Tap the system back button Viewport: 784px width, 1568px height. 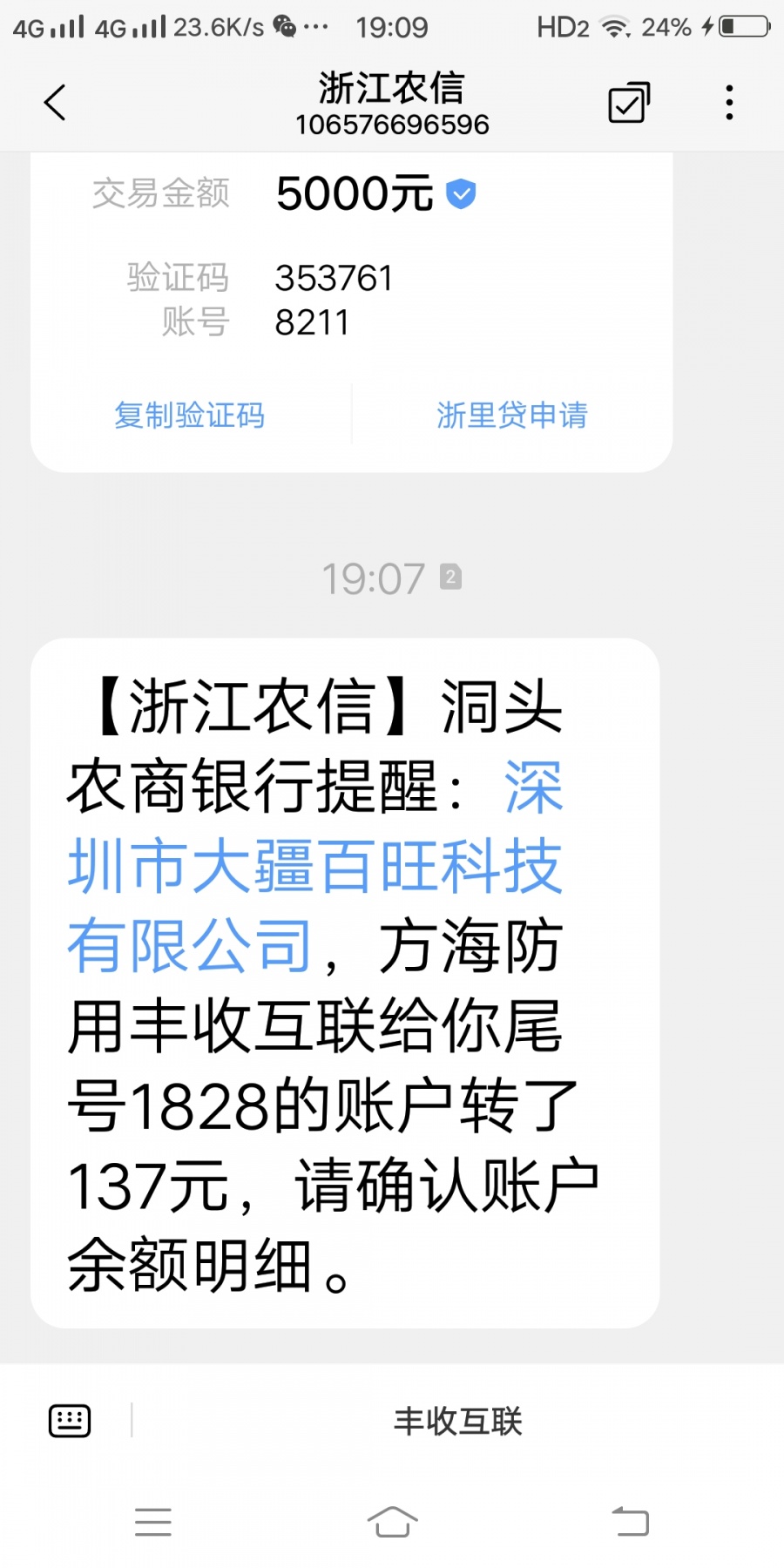[631, 1522]
